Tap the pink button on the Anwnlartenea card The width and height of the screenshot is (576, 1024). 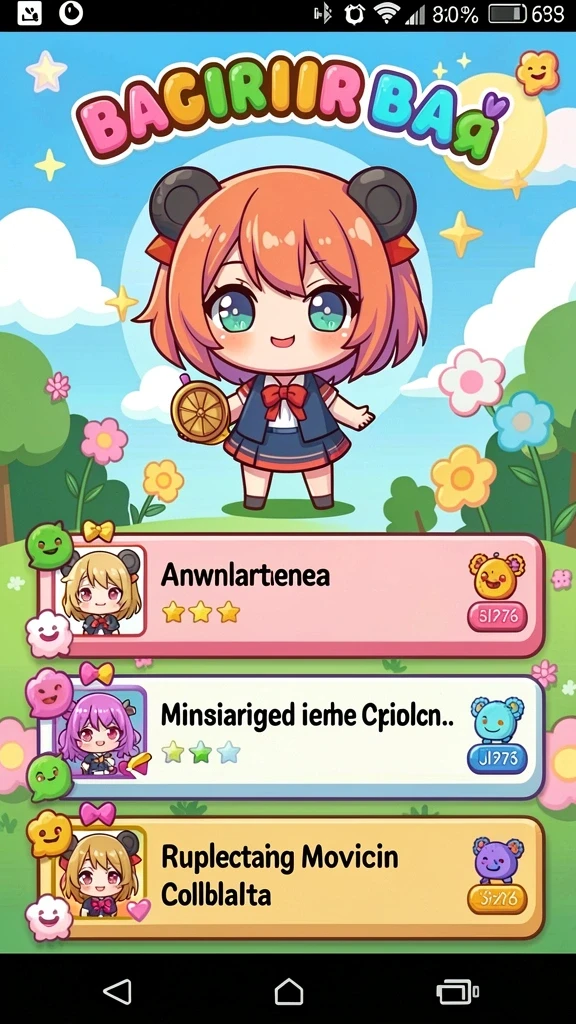point(498,616)
